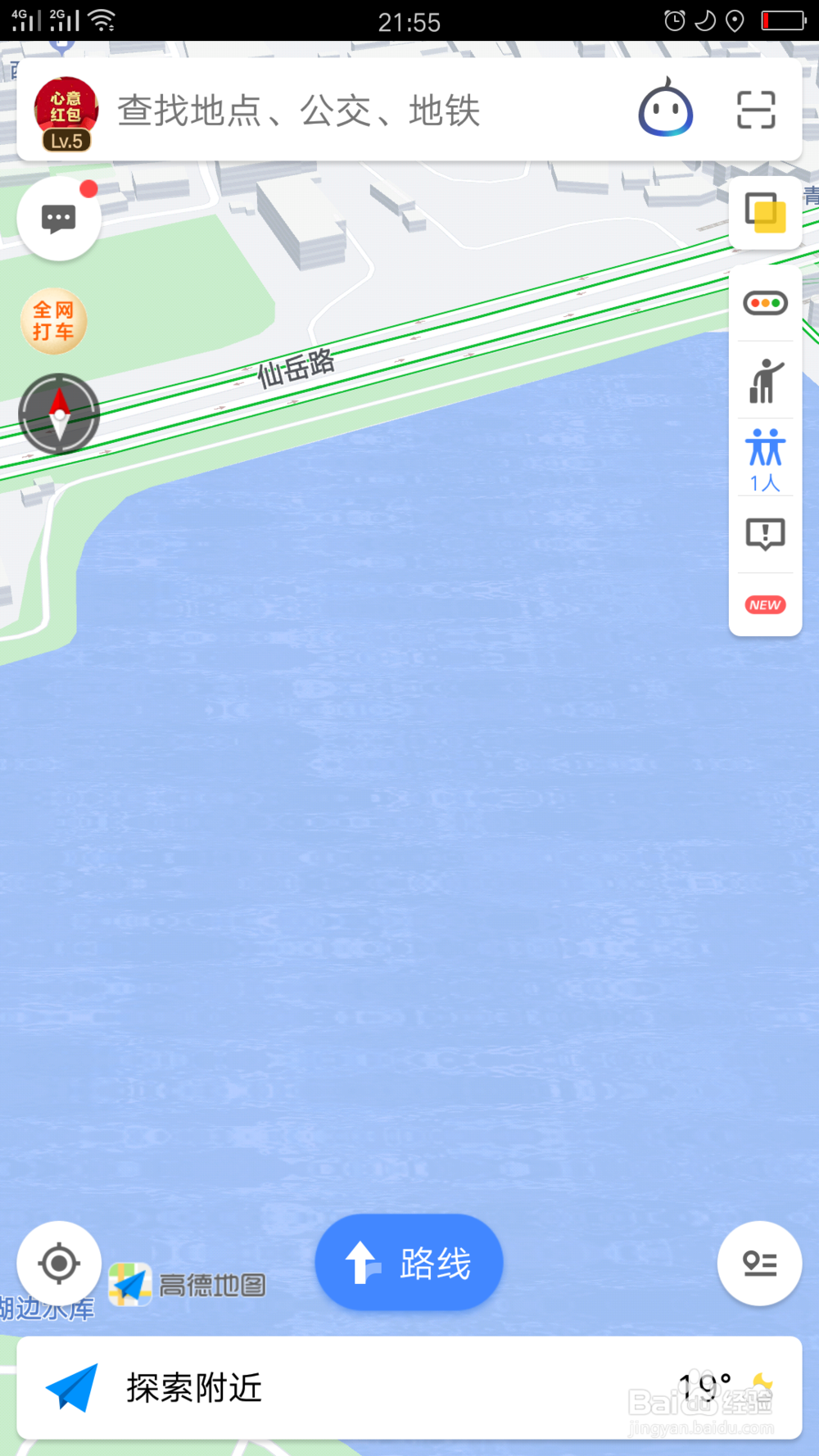The image size is (819, 1456).
Task: Open the trip list icon at bottom right
Action: tap(758, 1264)
